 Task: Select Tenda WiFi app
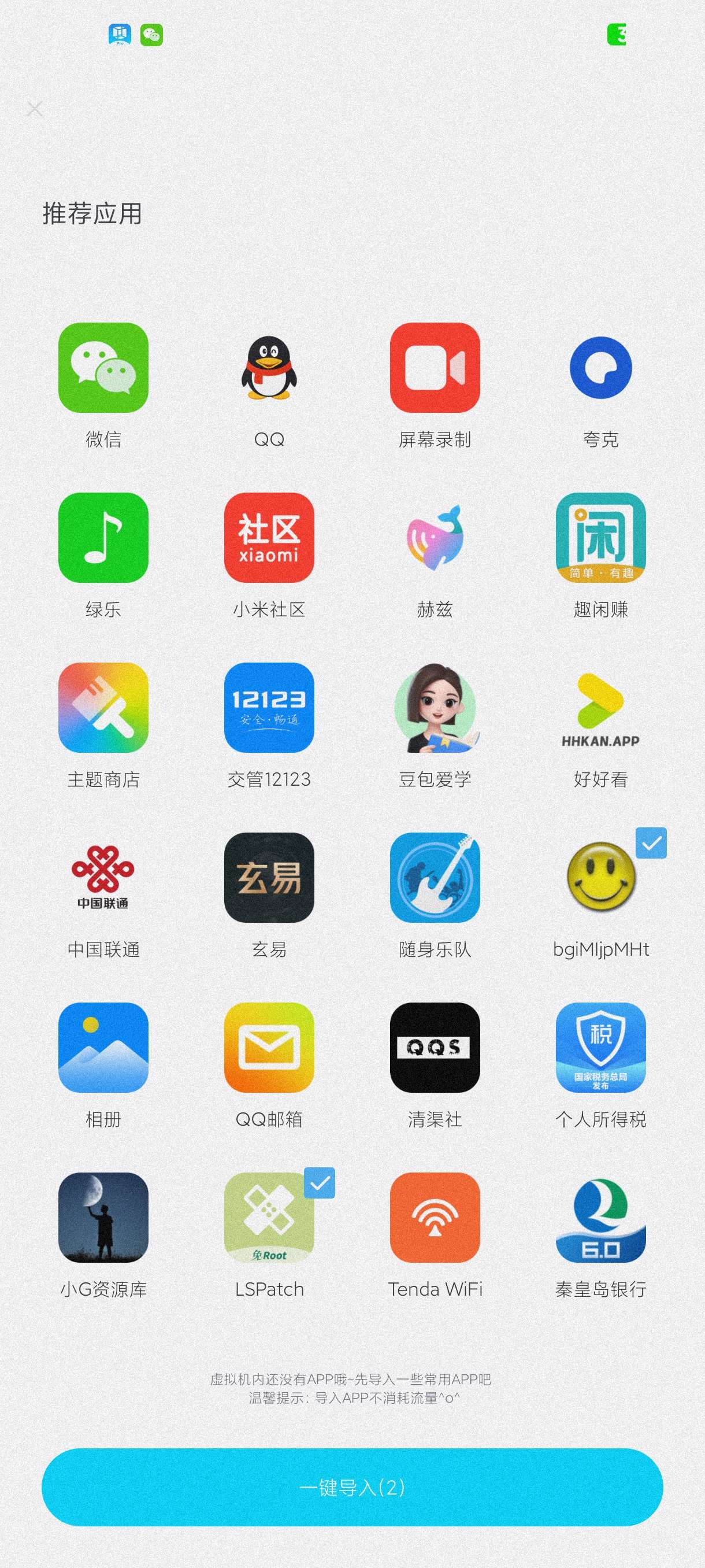435,1218
